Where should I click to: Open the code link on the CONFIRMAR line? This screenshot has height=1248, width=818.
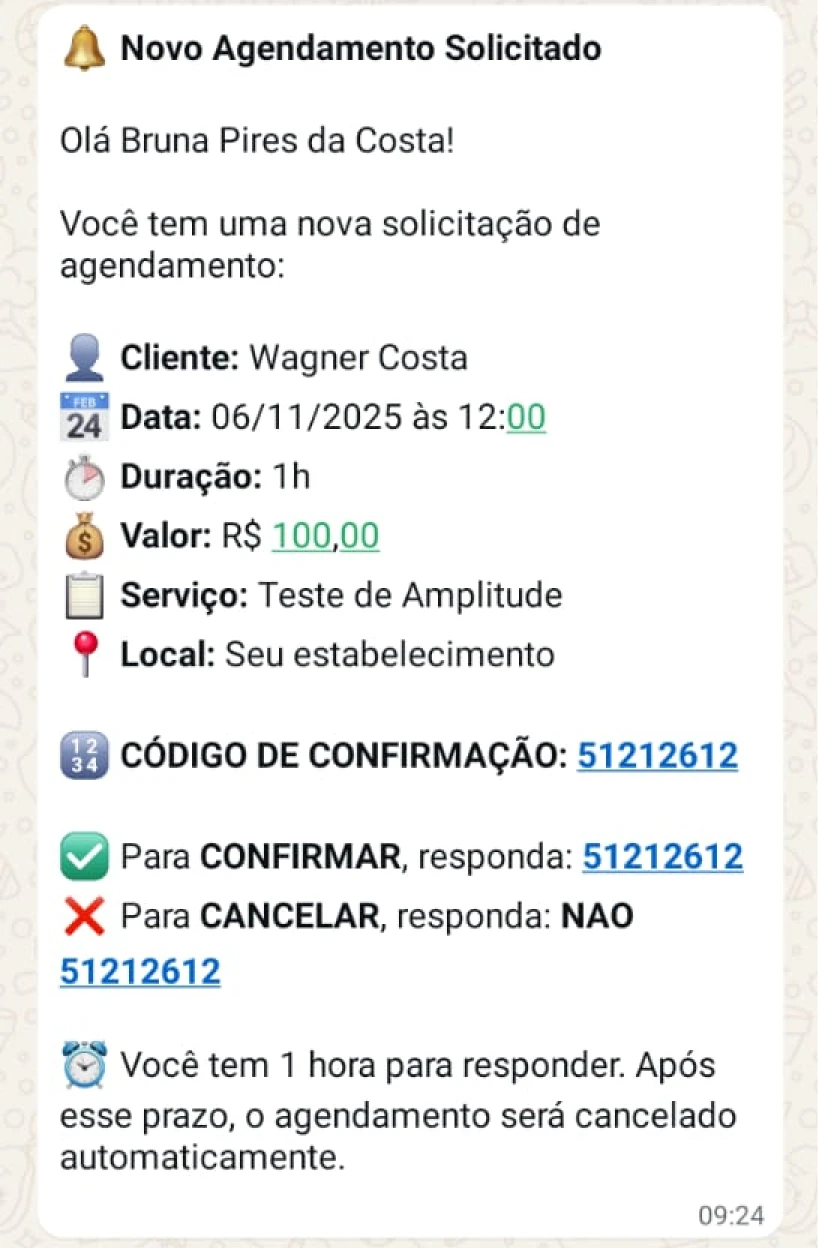tap(662, 857)
